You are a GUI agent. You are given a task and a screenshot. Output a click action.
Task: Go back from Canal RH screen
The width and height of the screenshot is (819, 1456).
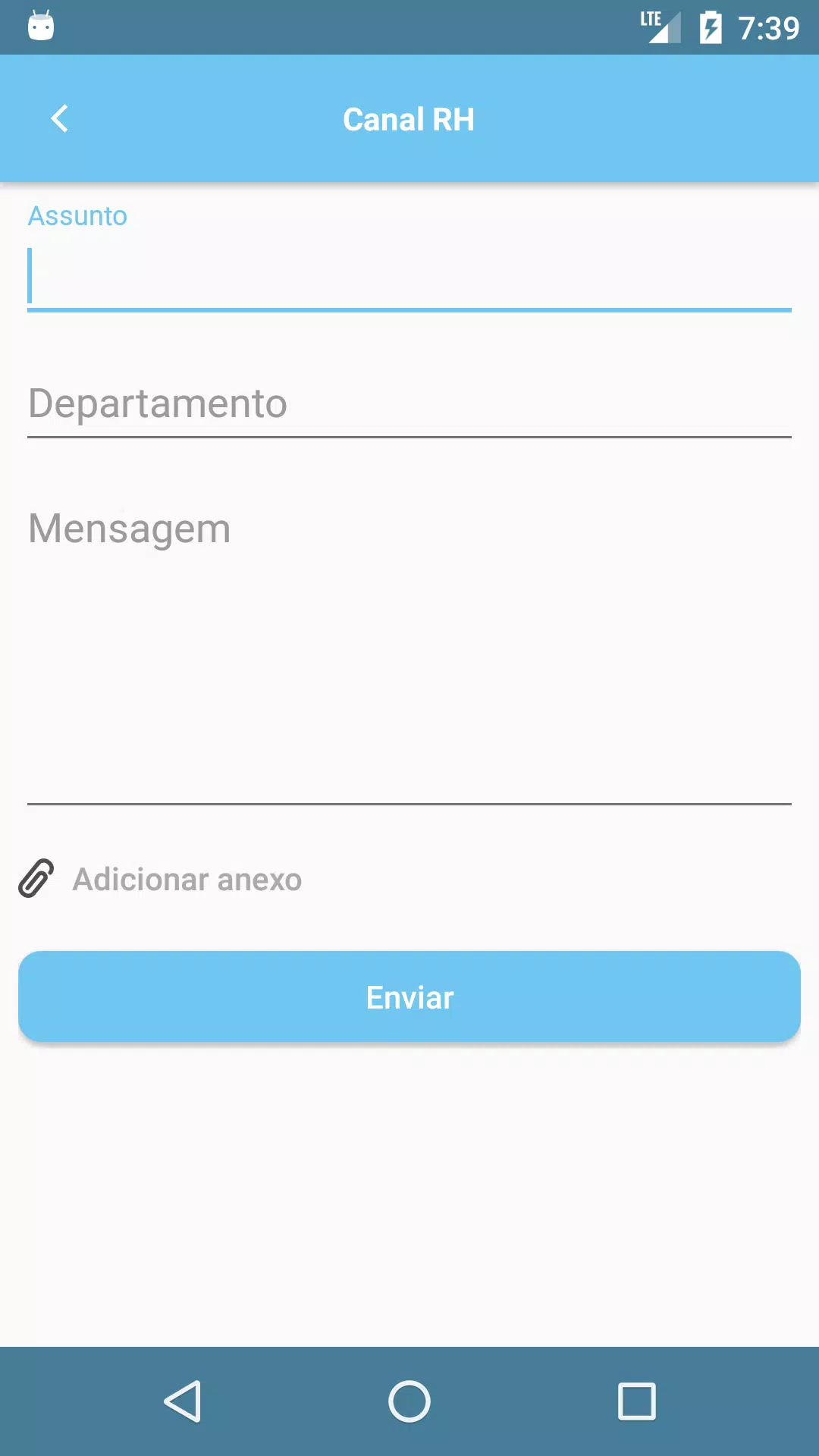pyautogui.click(x=59, y=119)
